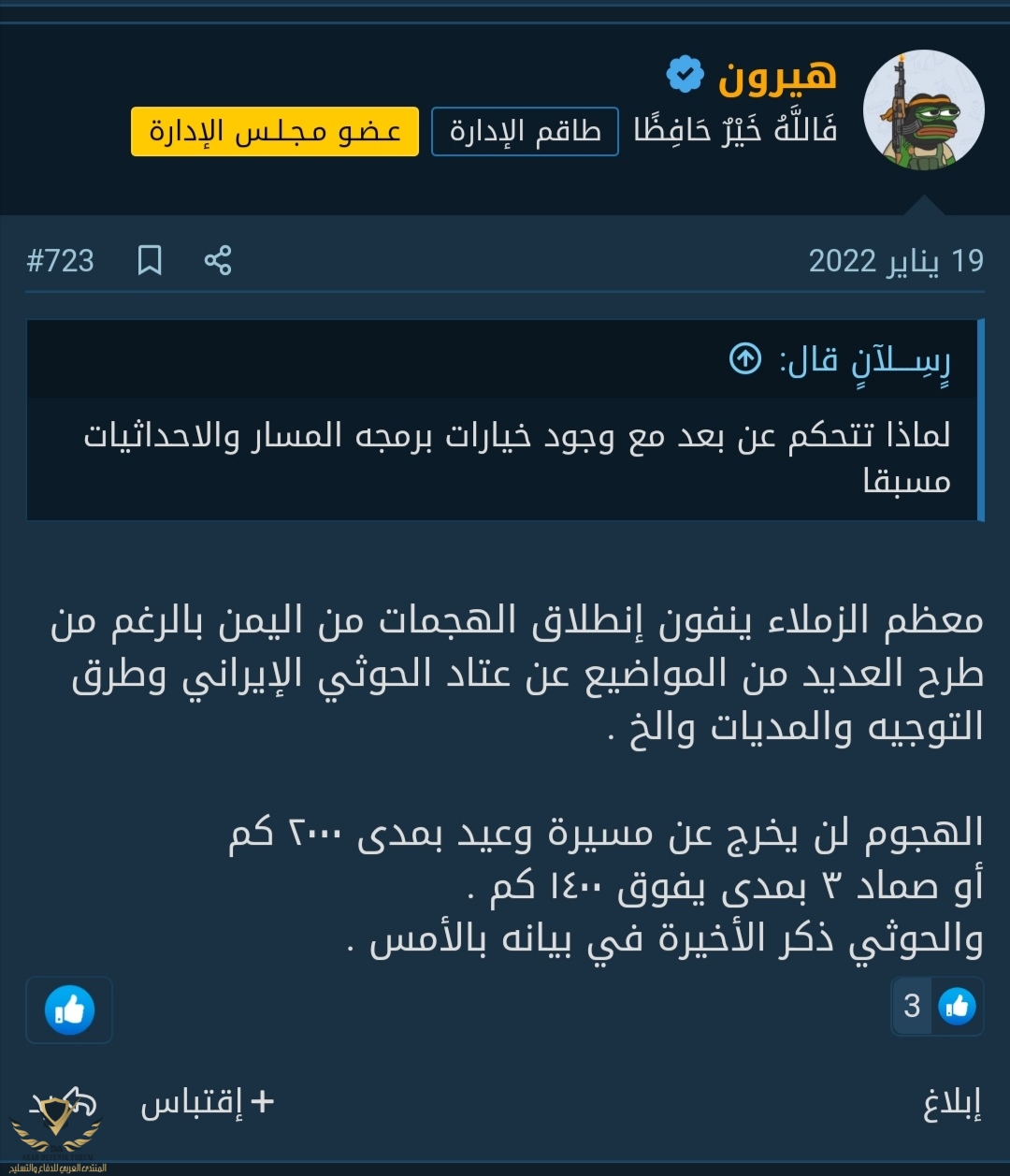Like this post with thumbs-up button
This screenshot has height=1176, width=1010.
point(69,1009)
